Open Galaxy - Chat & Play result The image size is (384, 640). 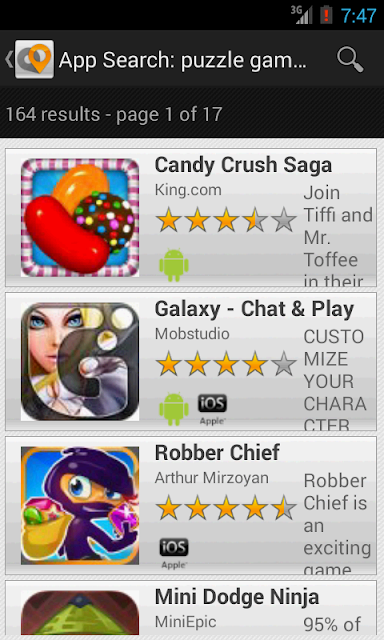[x=191, y=362]
